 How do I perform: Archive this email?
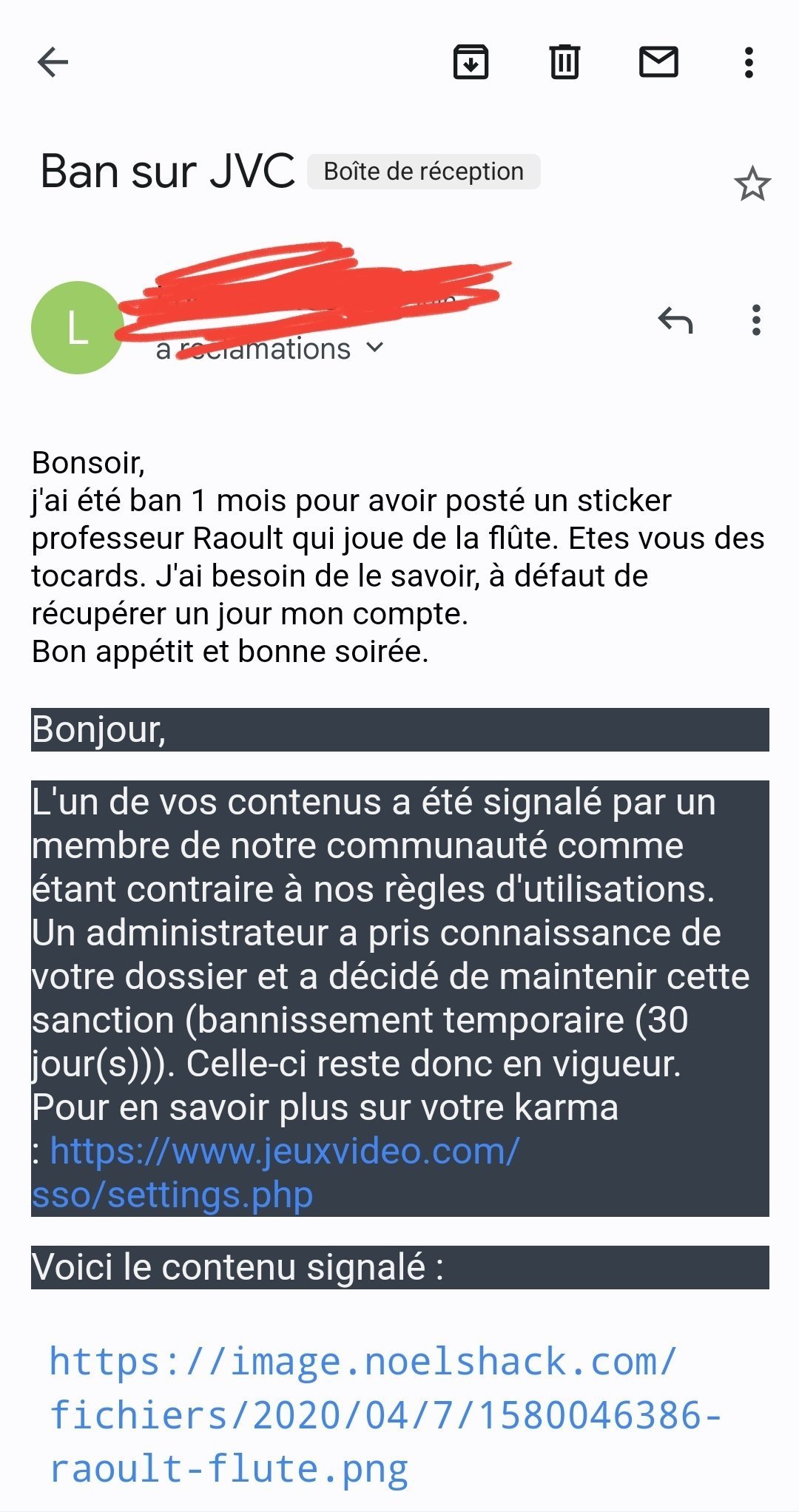[471, 62]
